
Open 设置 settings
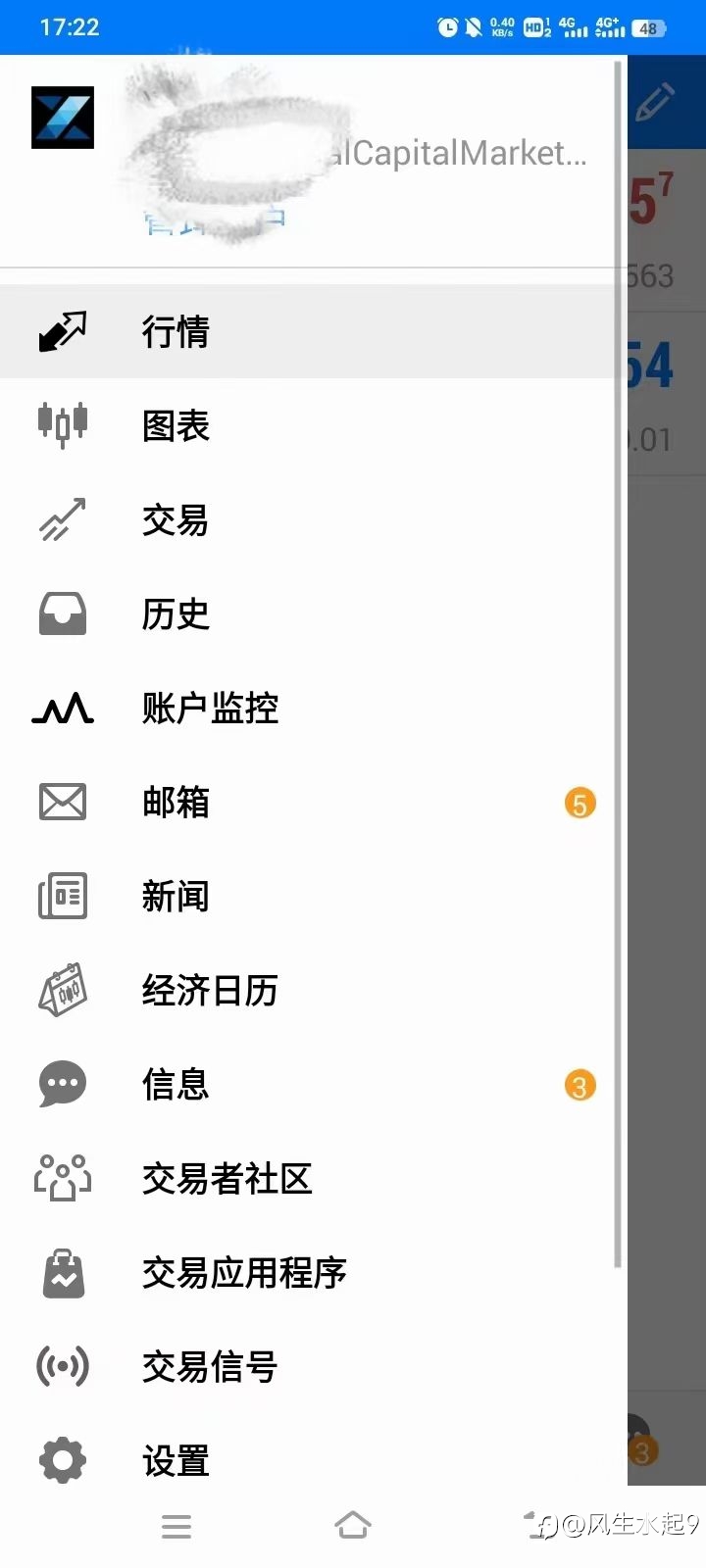(x=314, y=1458)
